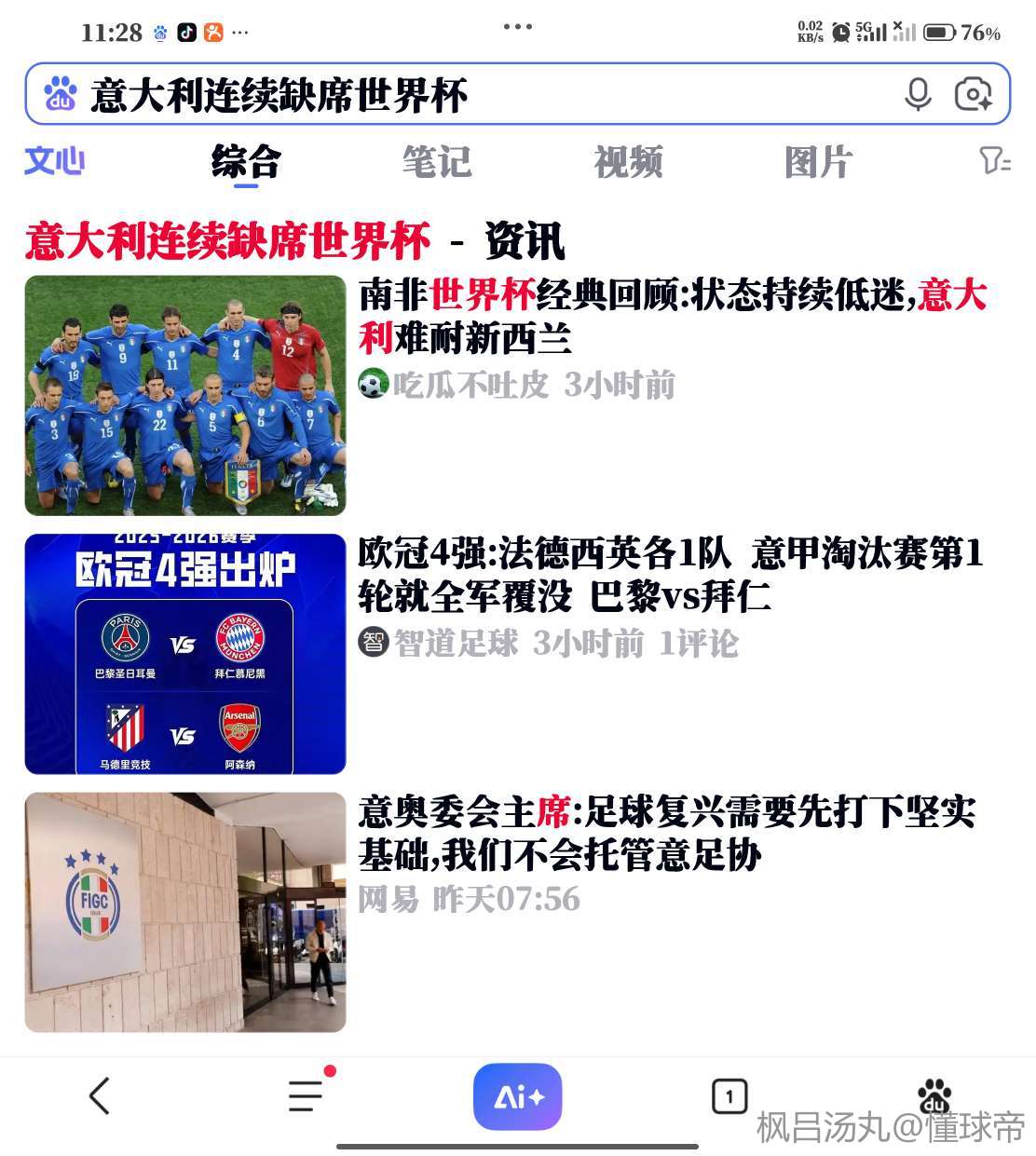Open the bottom menu with the red dot
The image size is (1036, 1156).
point(306,1095)
